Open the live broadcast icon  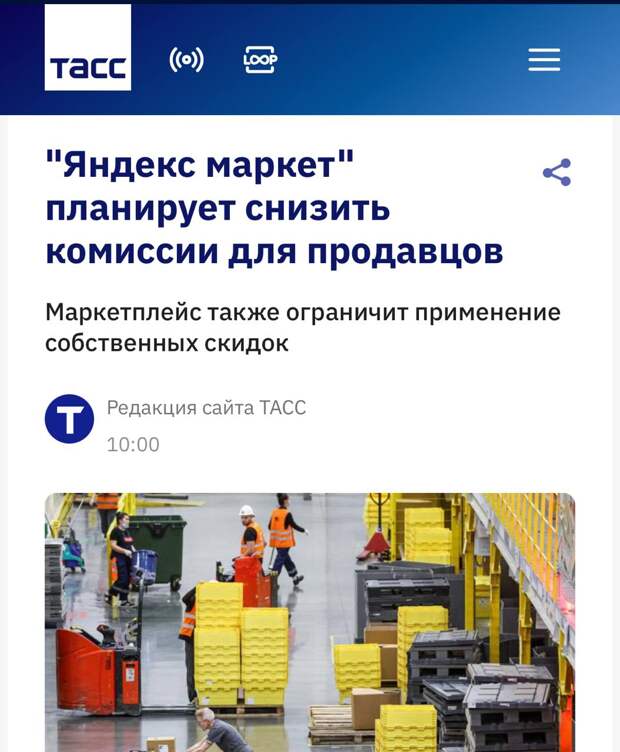[186, 60]
